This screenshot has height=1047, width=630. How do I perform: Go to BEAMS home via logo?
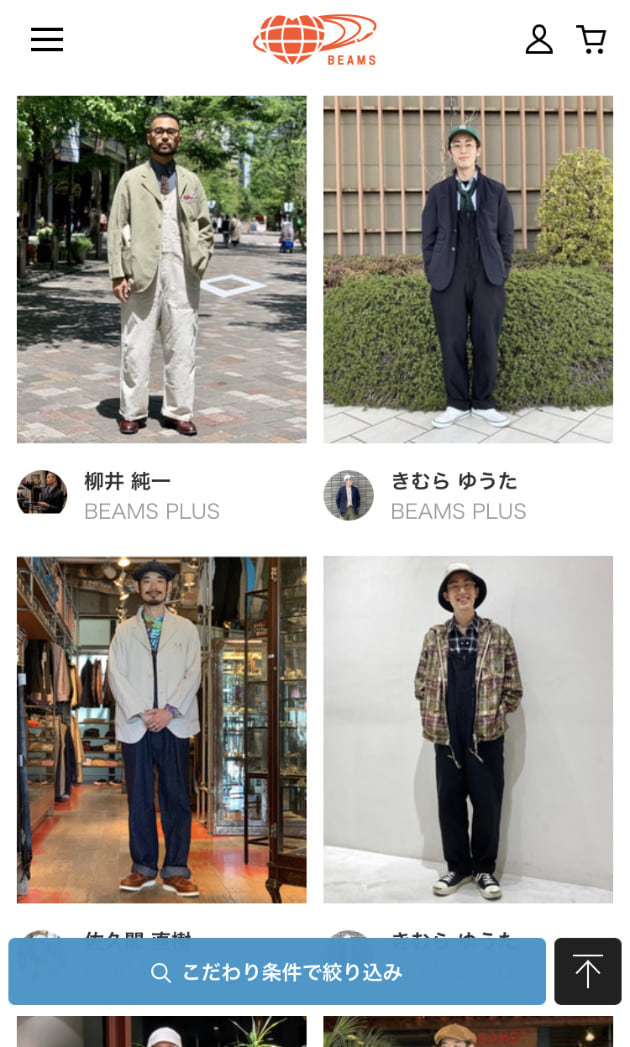(x=314, y=40)
